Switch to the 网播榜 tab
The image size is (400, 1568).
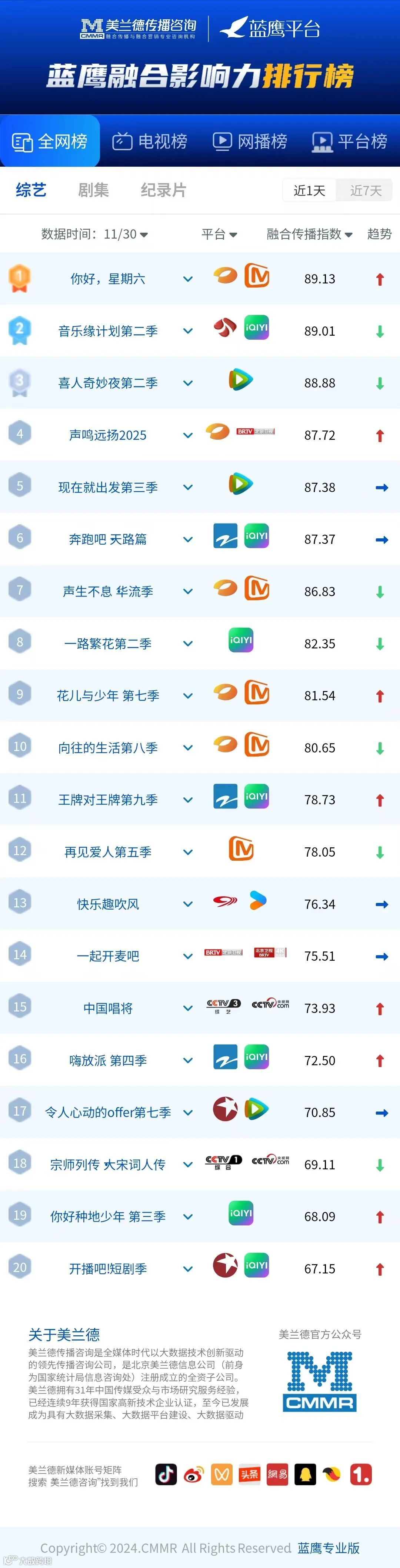250,141
